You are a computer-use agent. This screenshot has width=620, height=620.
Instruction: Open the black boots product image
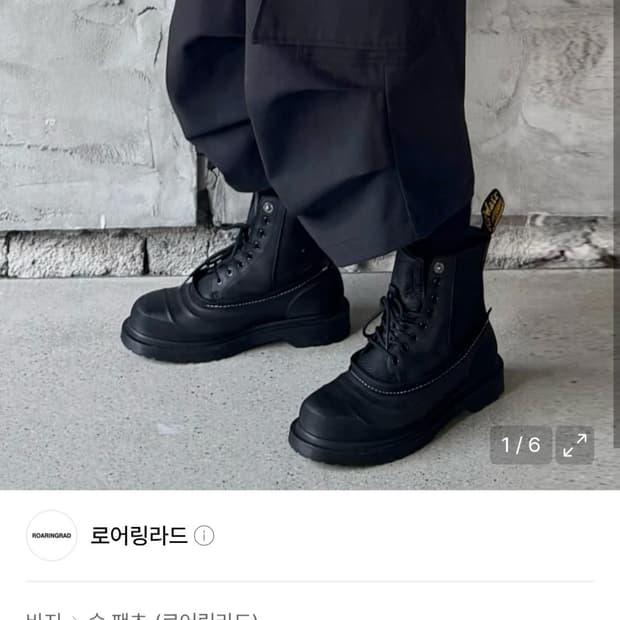coord(310,244)
